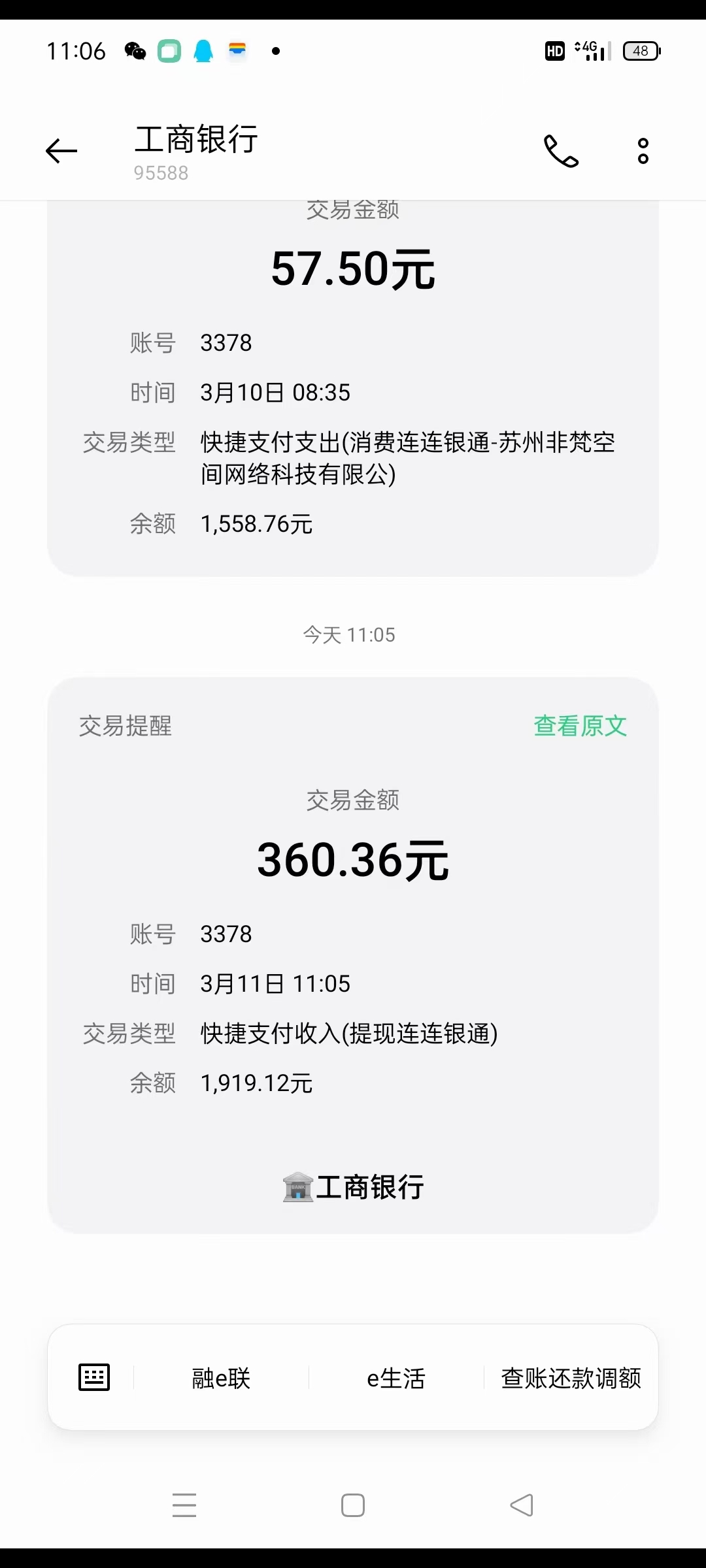
Task: Tap 查看原文 to view original message
Action: tap(580, 726)
